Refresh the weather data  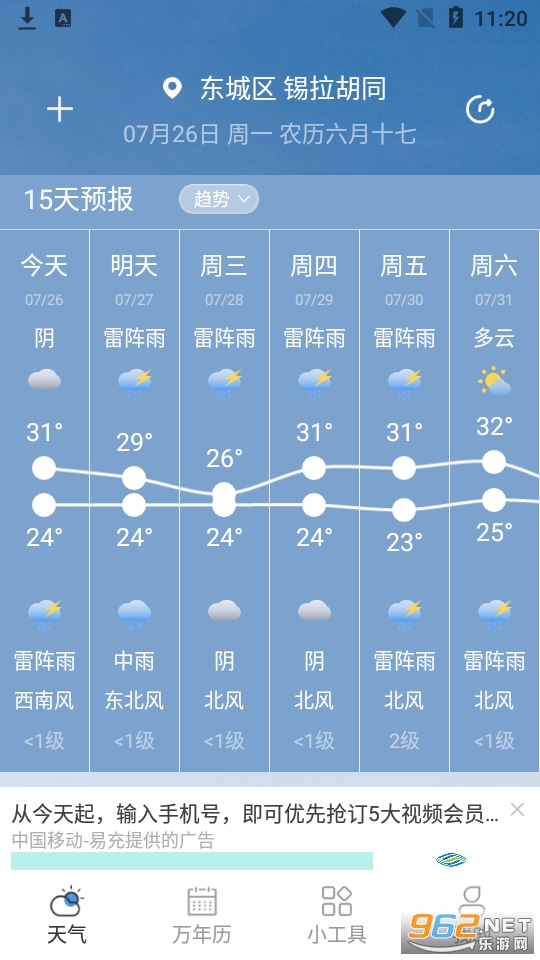pyautogui.click(x=480, y=110)
